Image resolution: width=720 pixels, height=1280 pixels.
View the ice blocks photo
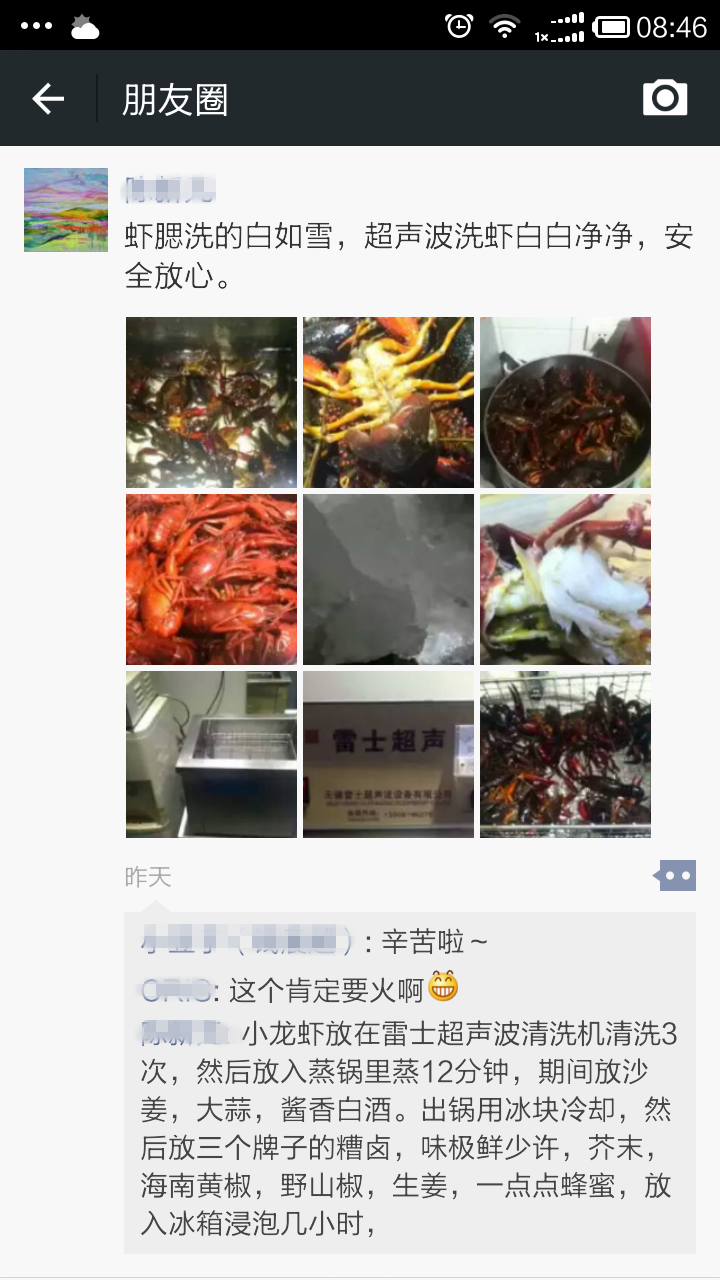point(388,579)
